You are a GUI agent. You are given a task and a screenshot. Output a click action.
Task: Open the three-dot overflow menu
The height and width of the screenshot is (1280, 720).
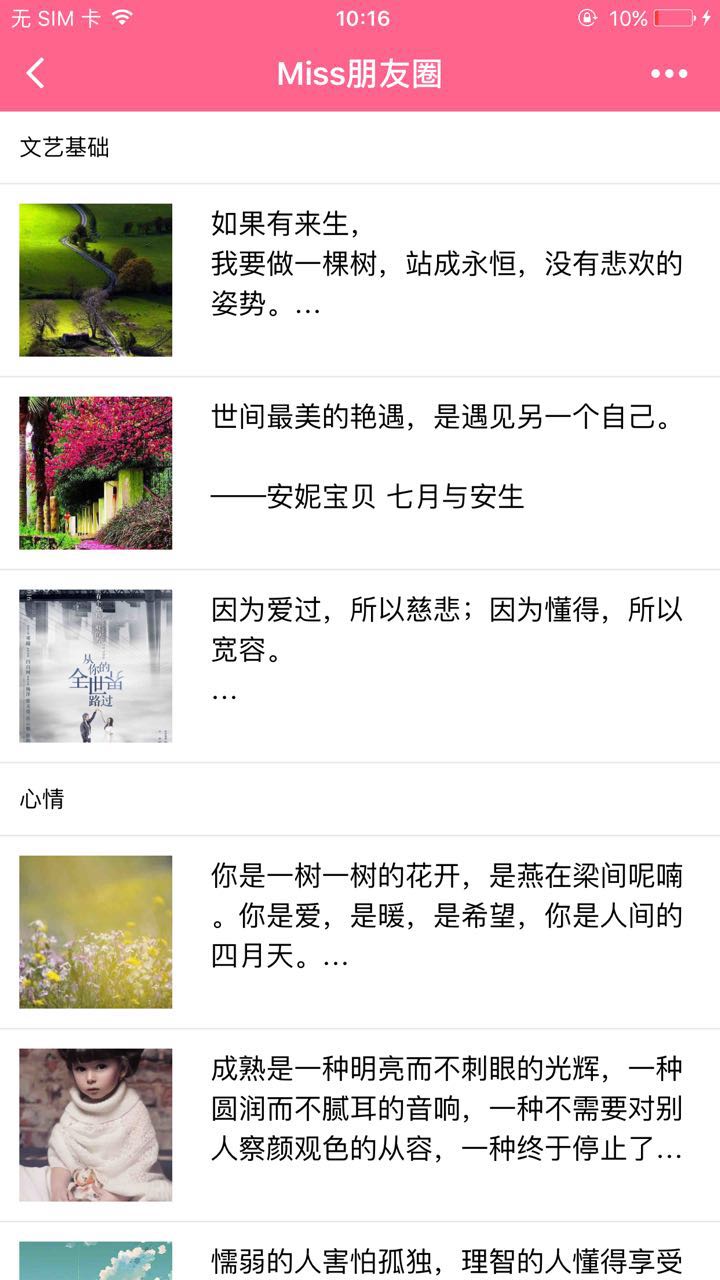point(668,73)
